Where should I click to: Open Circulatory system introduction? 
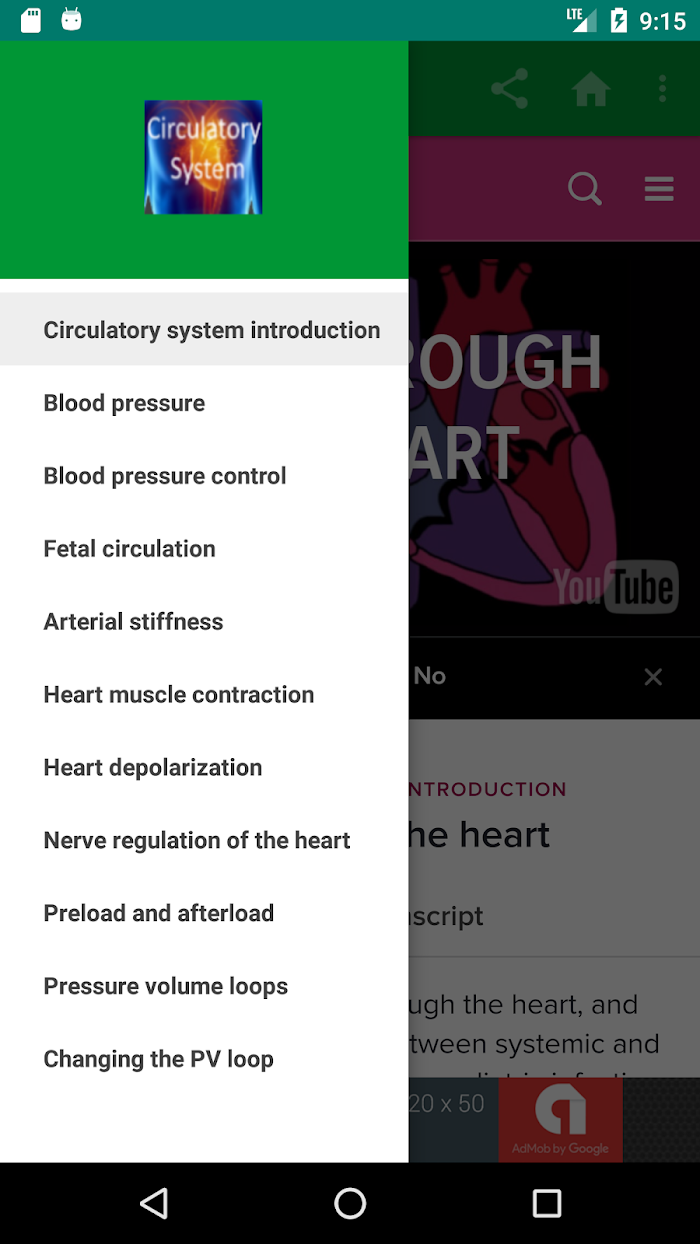(211, 330)
